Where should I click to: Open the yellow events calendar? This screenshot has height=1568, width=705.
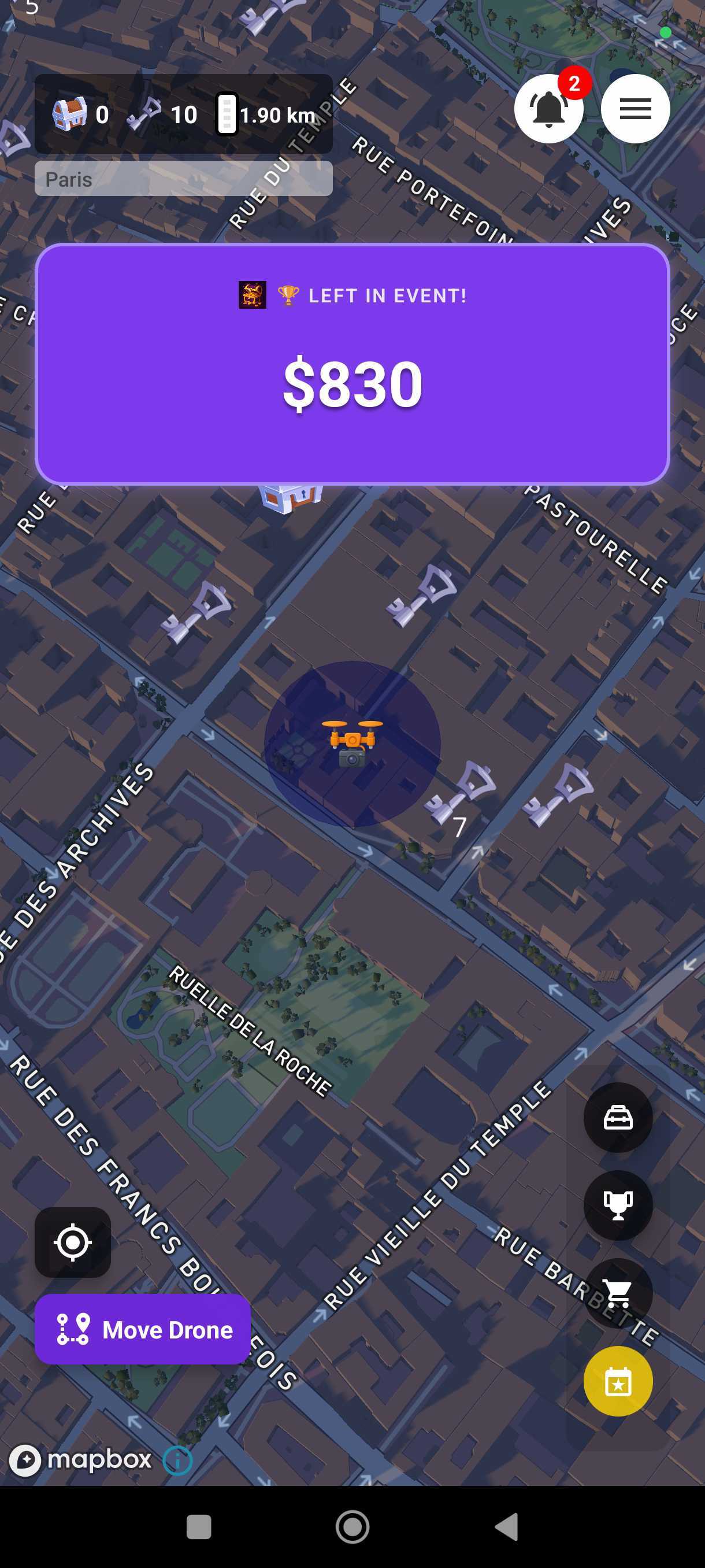(617, 1381)
